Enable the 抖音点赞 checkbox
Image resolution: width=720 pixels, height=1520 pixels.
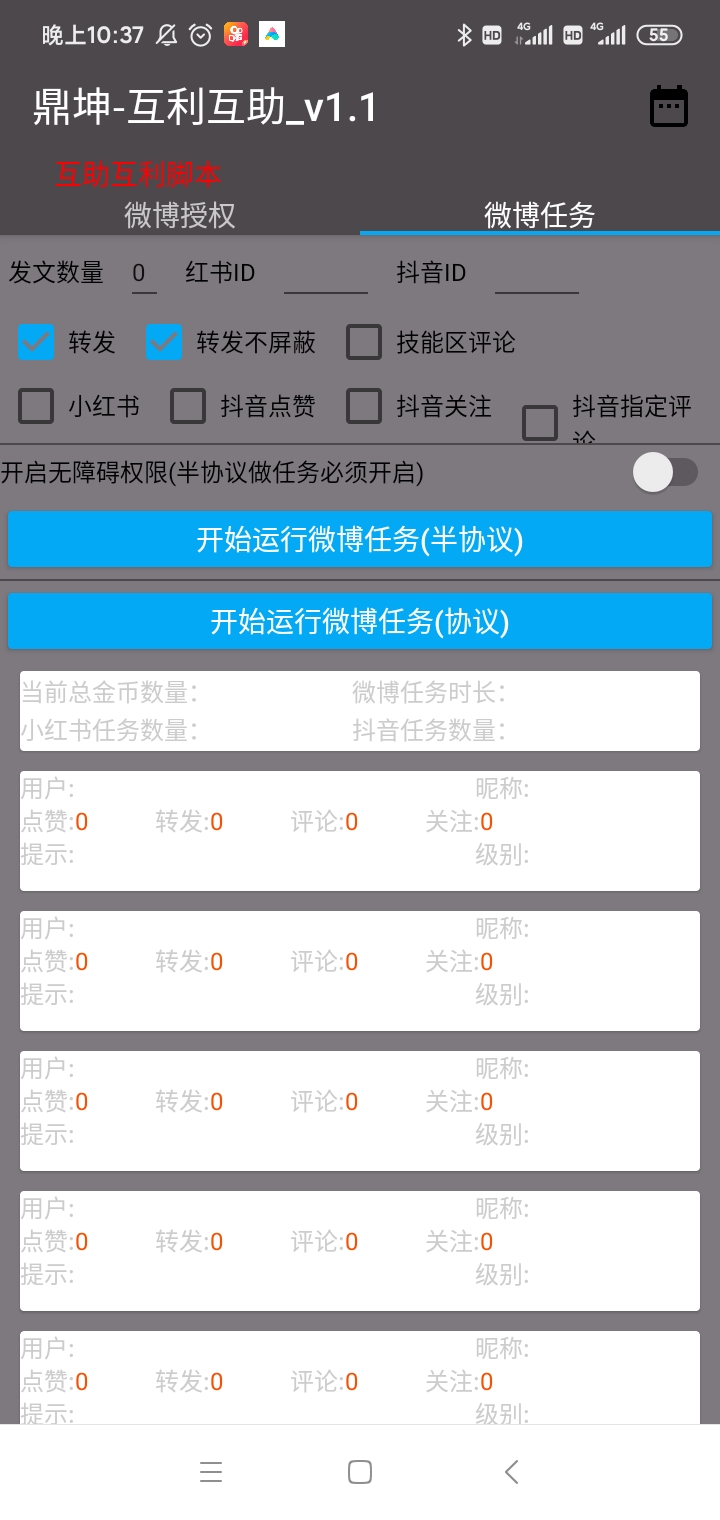pos(188,406)
